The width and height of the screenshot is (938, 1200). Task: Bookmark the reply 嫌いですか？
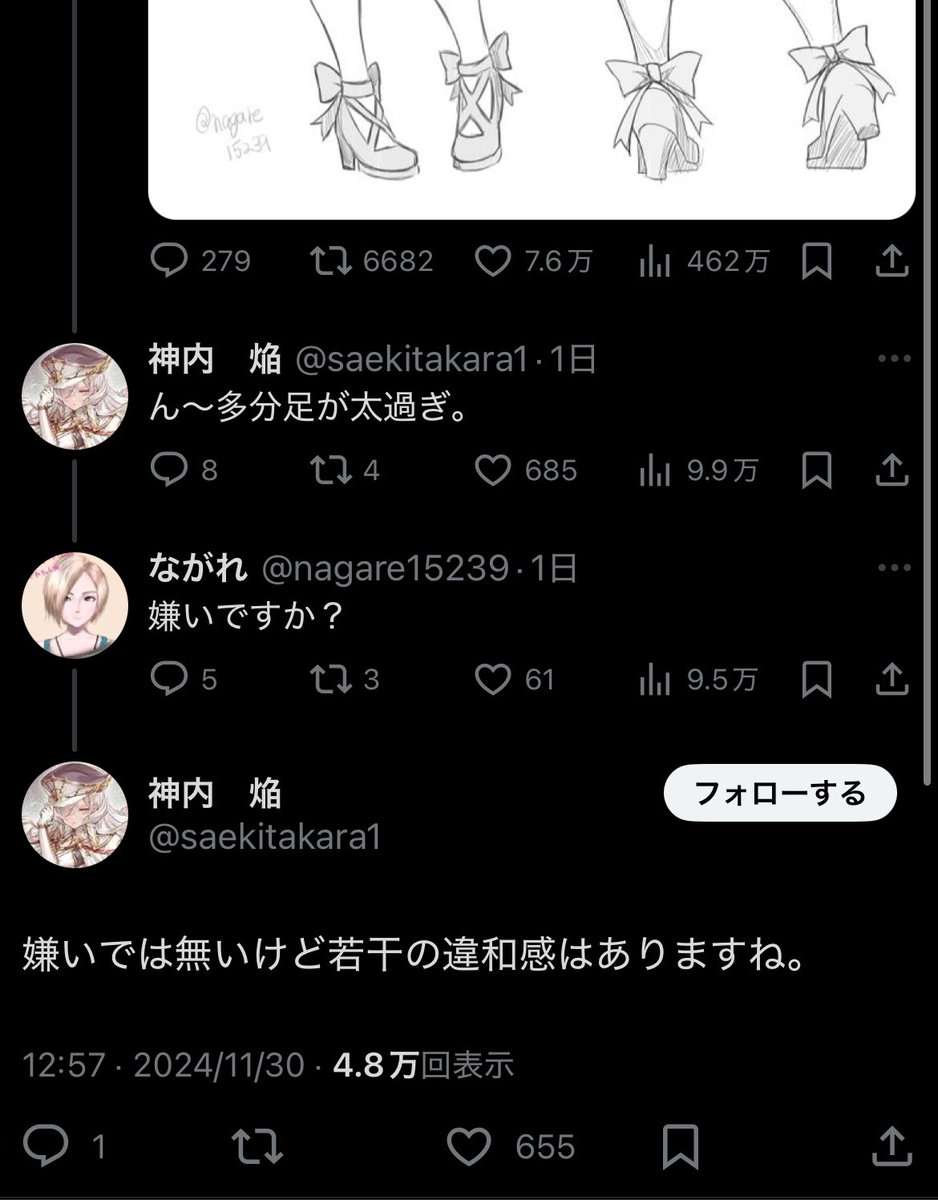tap(817, 680)
